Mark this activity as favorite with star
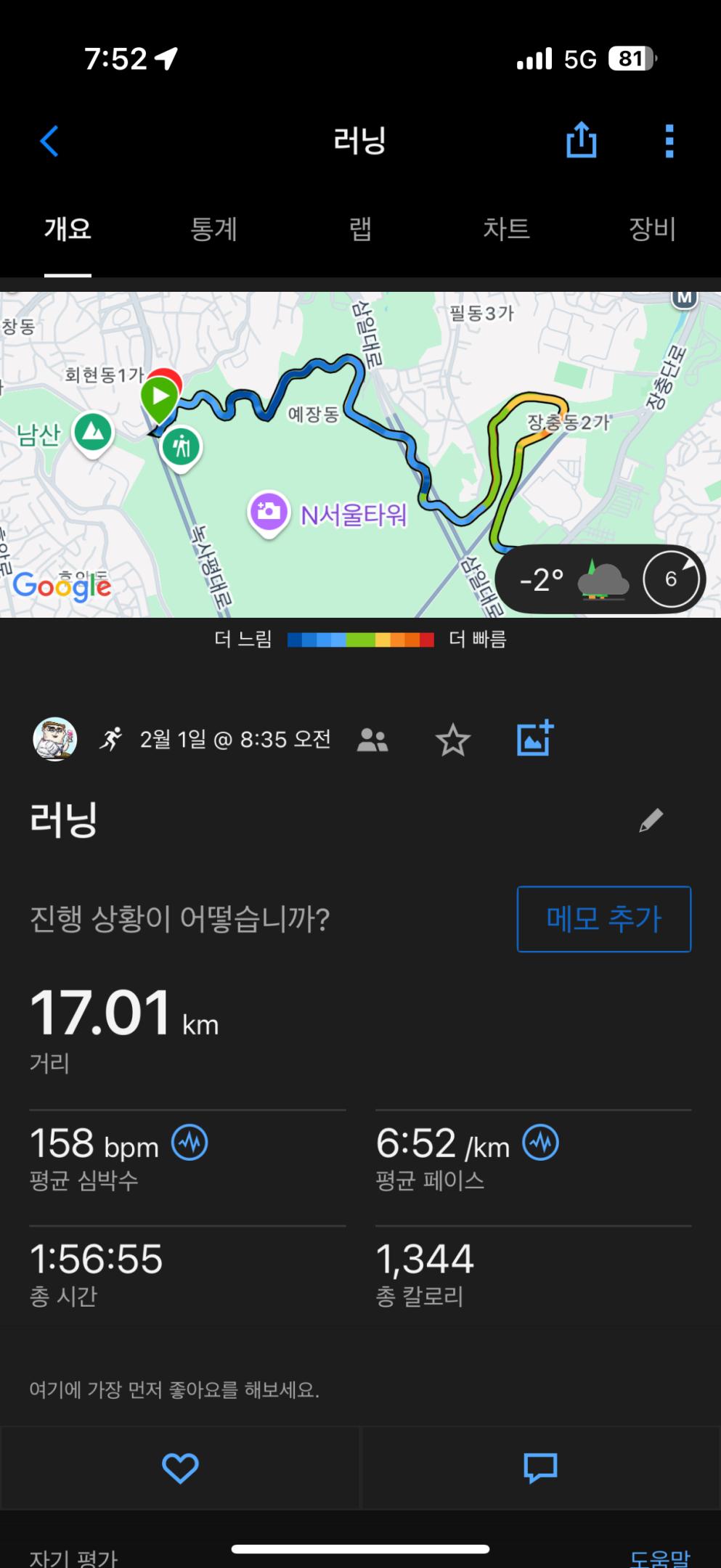The height and width of the screenshot is (1568, 721). [x=452, y=740]
